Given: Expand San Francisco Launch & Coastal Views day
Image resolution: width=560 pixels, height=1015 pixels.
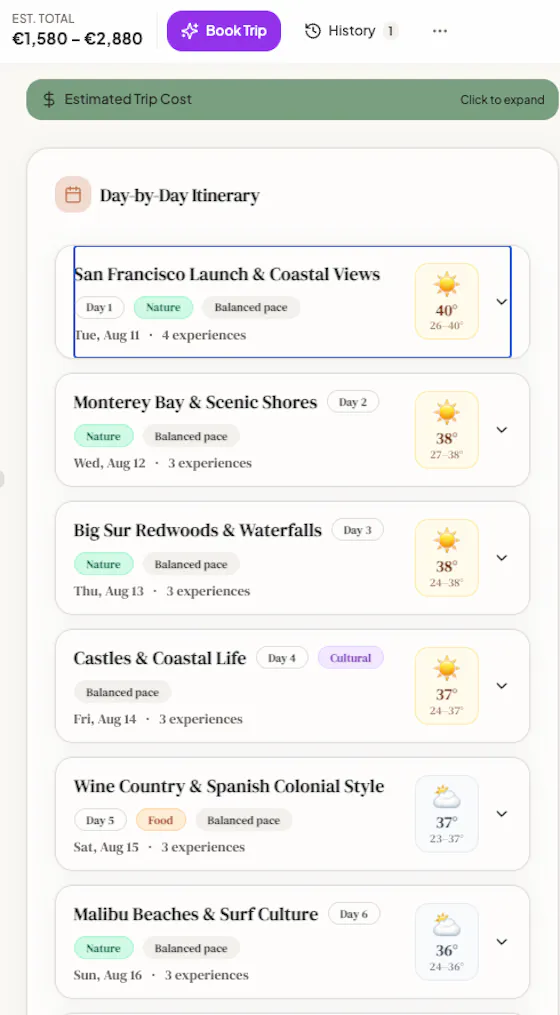Looking at the screenshot, I should point(293,302).
